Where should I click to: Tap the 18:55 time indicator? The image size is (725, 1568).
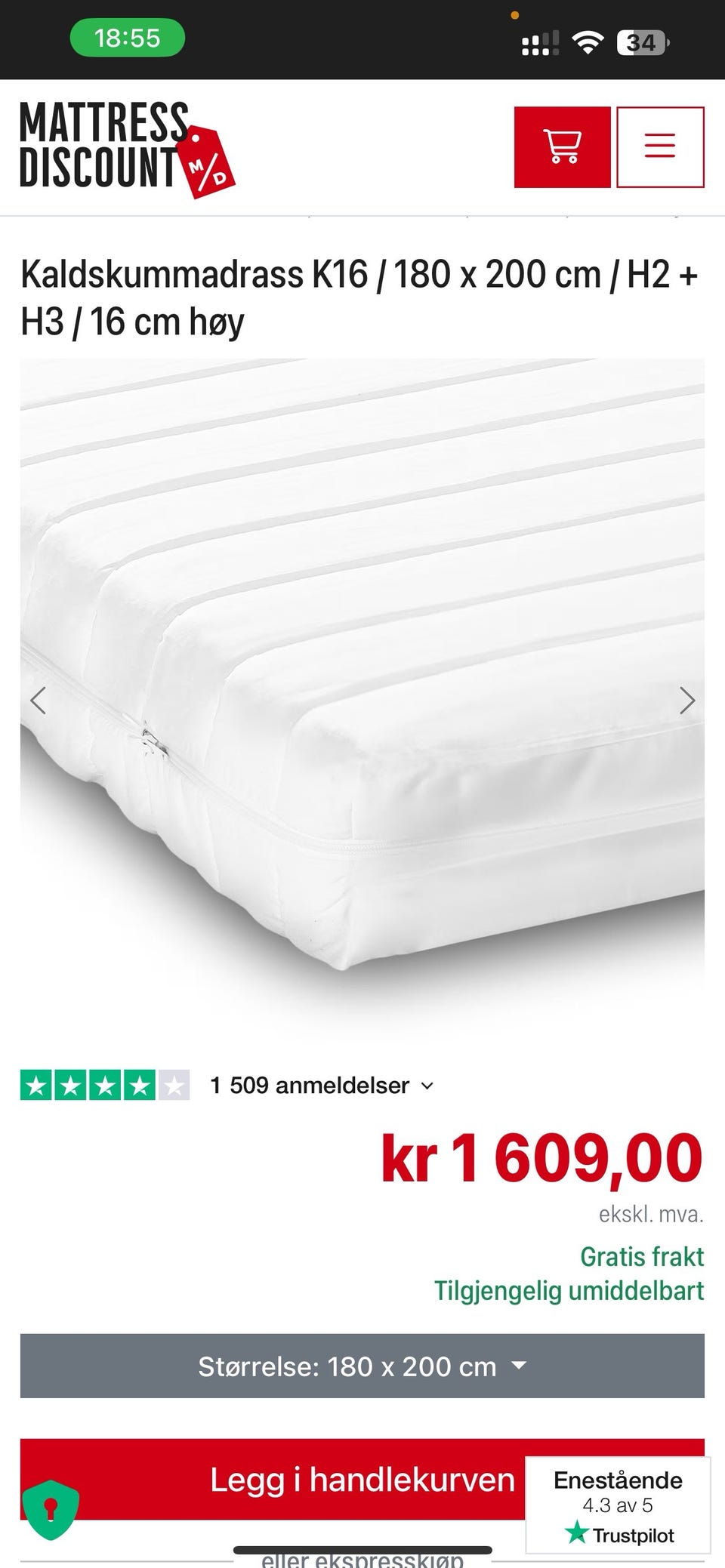click(127, 37)
